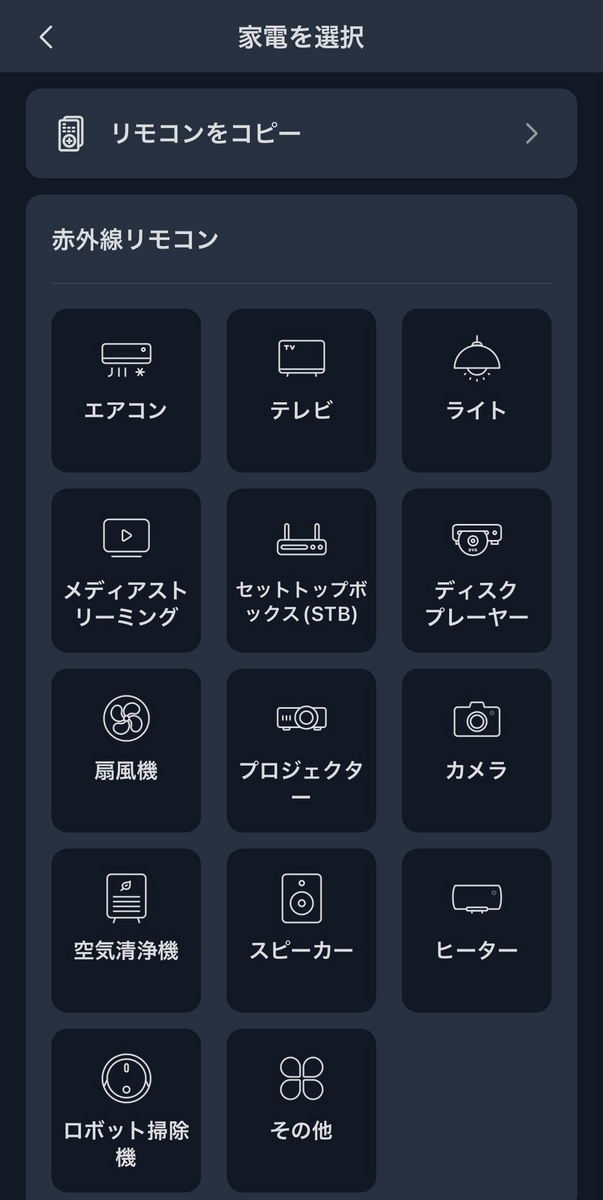Tap the ロボット掃除機 tile
Screen dimensions: 603x1200
(x=126, y=1110)
